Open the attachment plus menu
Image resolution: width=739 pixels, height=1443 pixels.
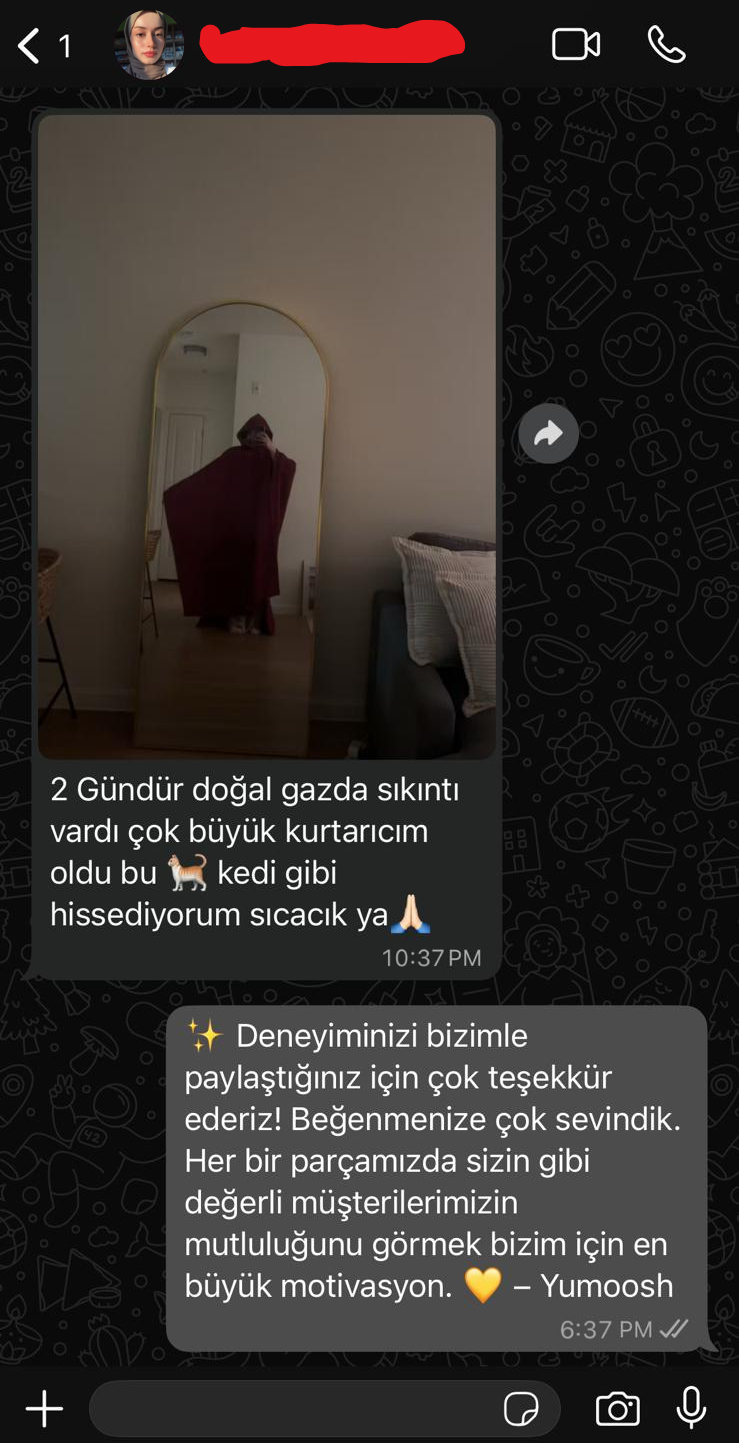click(44, 1409)
